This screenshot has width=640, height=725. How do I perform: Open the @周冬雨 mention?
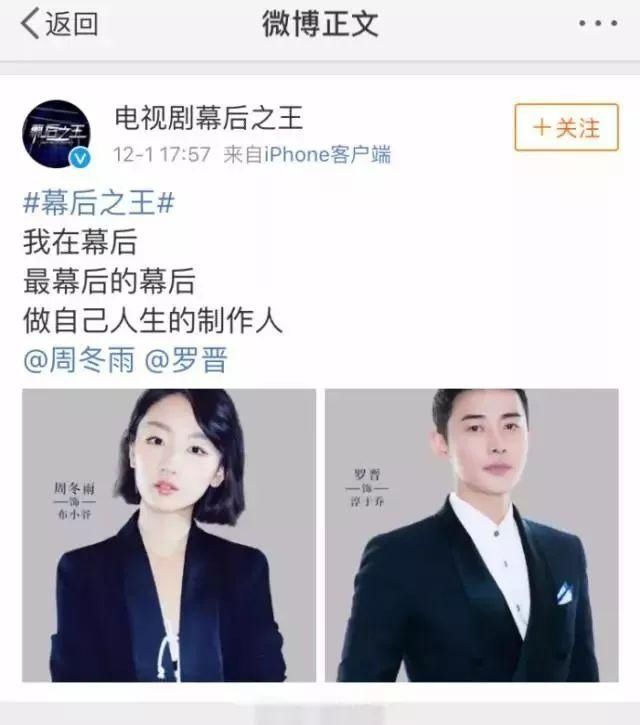pyautogui.click(x=77, y=361)
